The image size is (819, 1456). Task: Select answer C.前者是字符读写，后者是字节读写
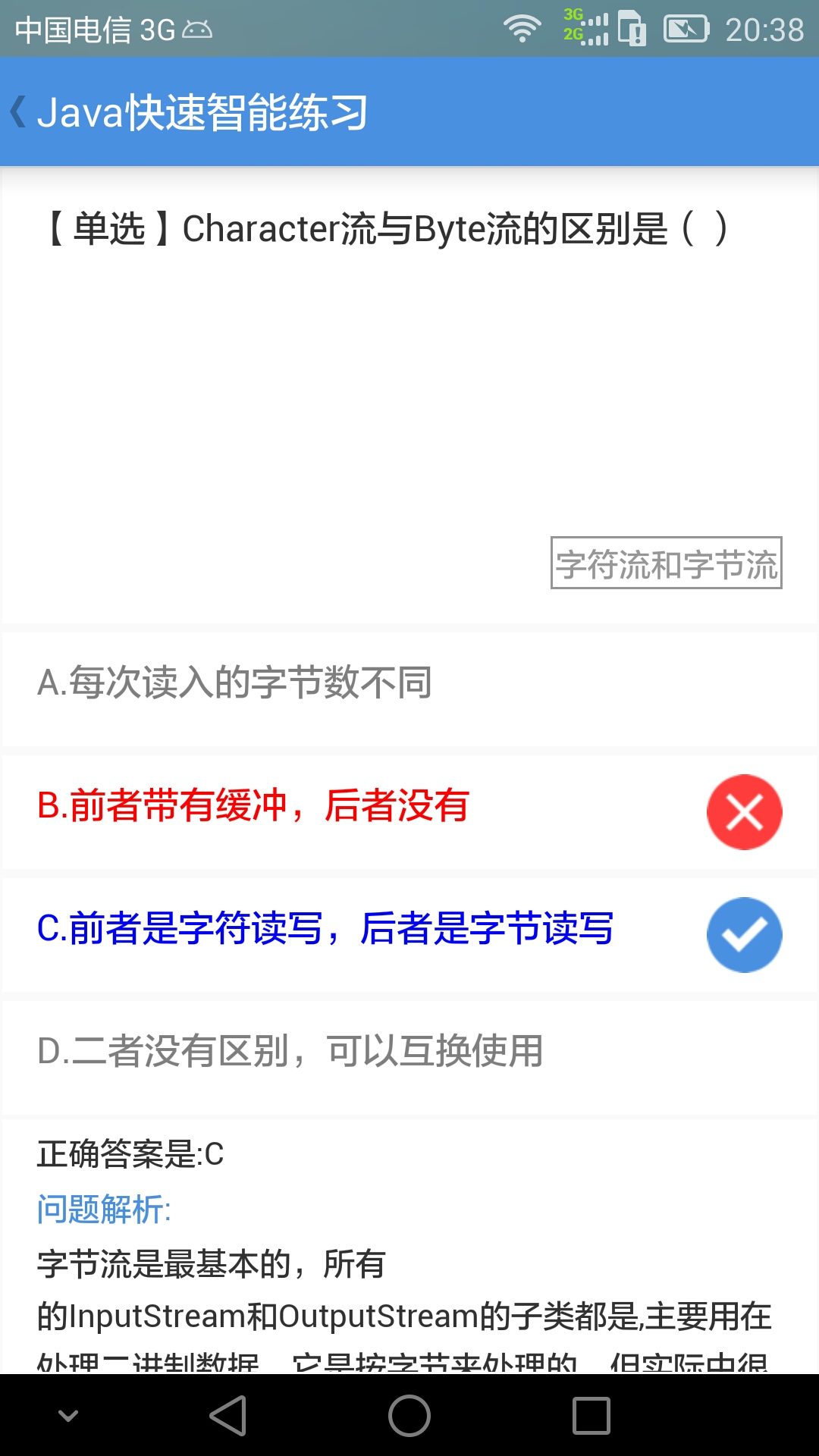click(x=409, y=934)
